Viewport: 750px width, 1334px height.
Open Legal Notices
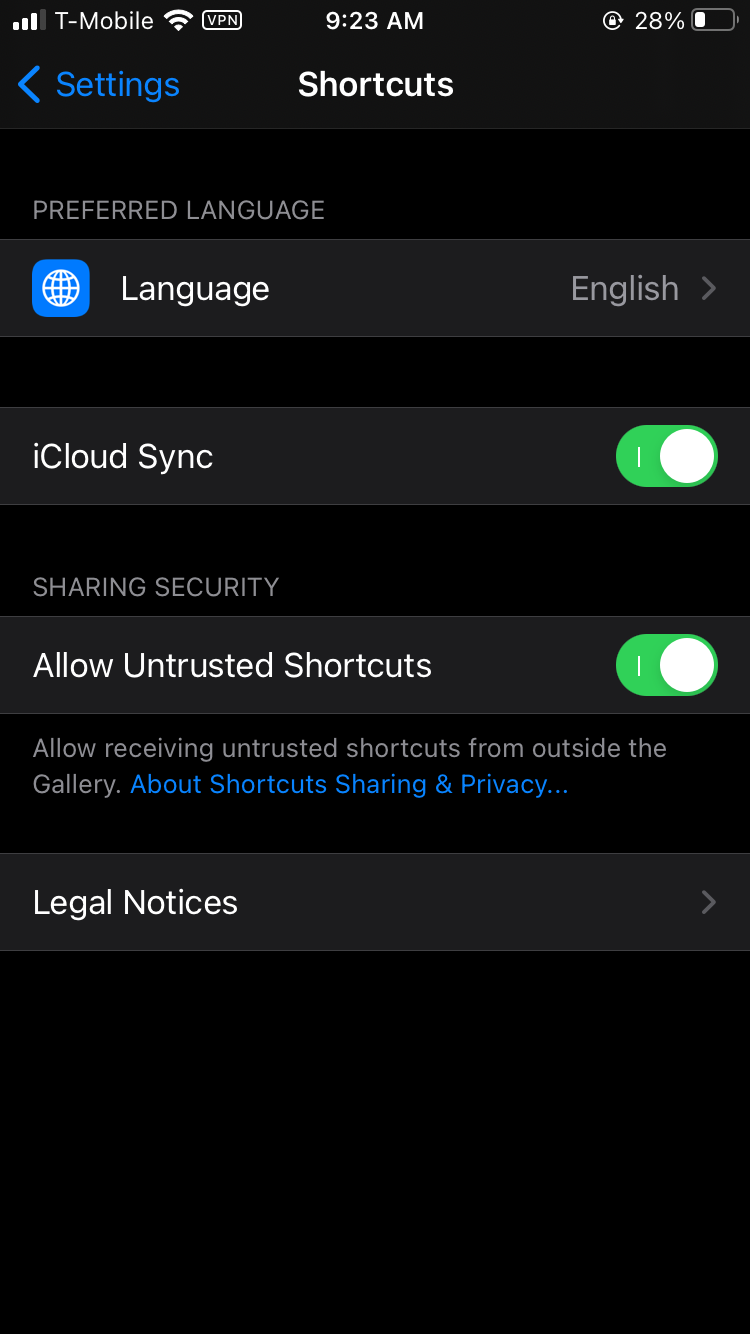(x=375, y=902)
